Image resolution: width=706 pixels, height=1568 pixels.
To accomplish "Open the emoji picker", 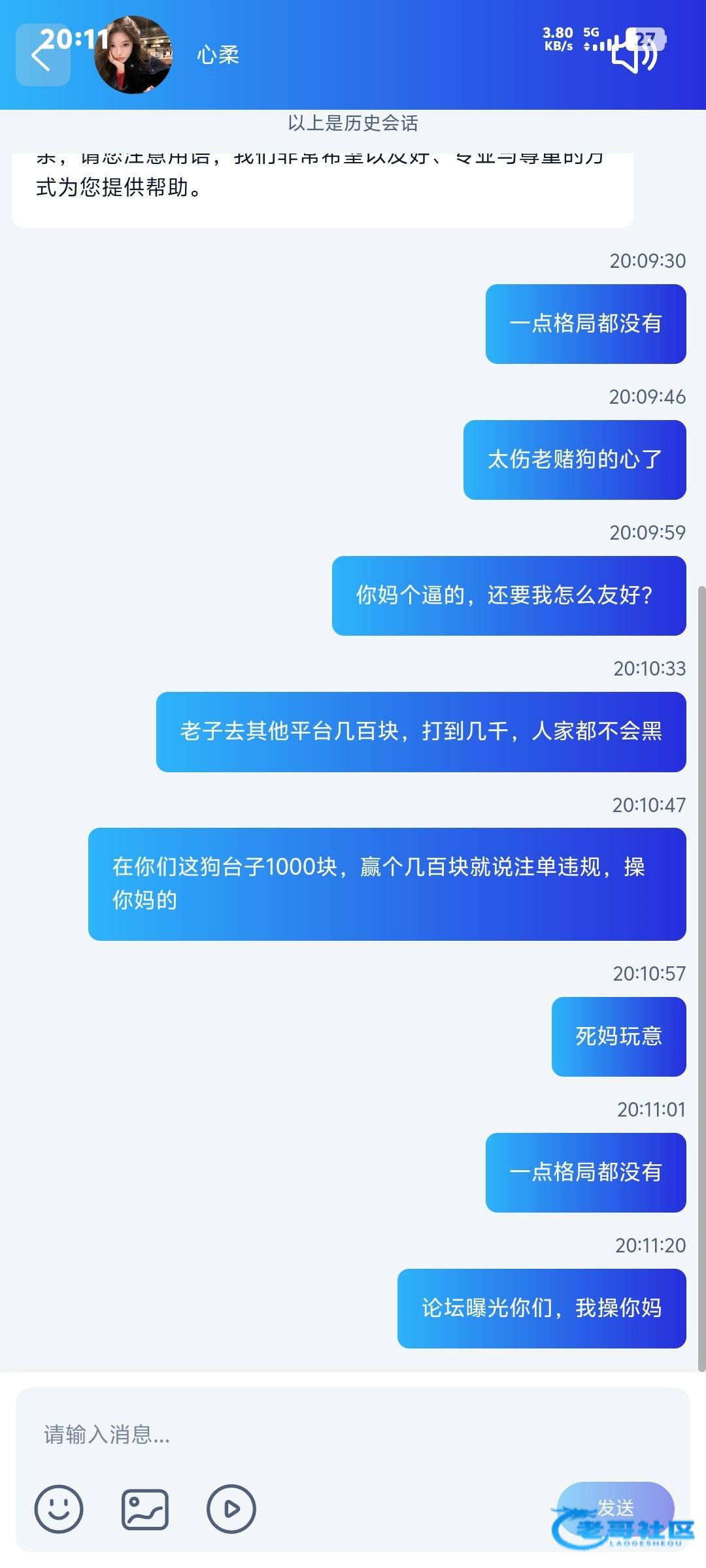I will click(x=59, y=1509).
